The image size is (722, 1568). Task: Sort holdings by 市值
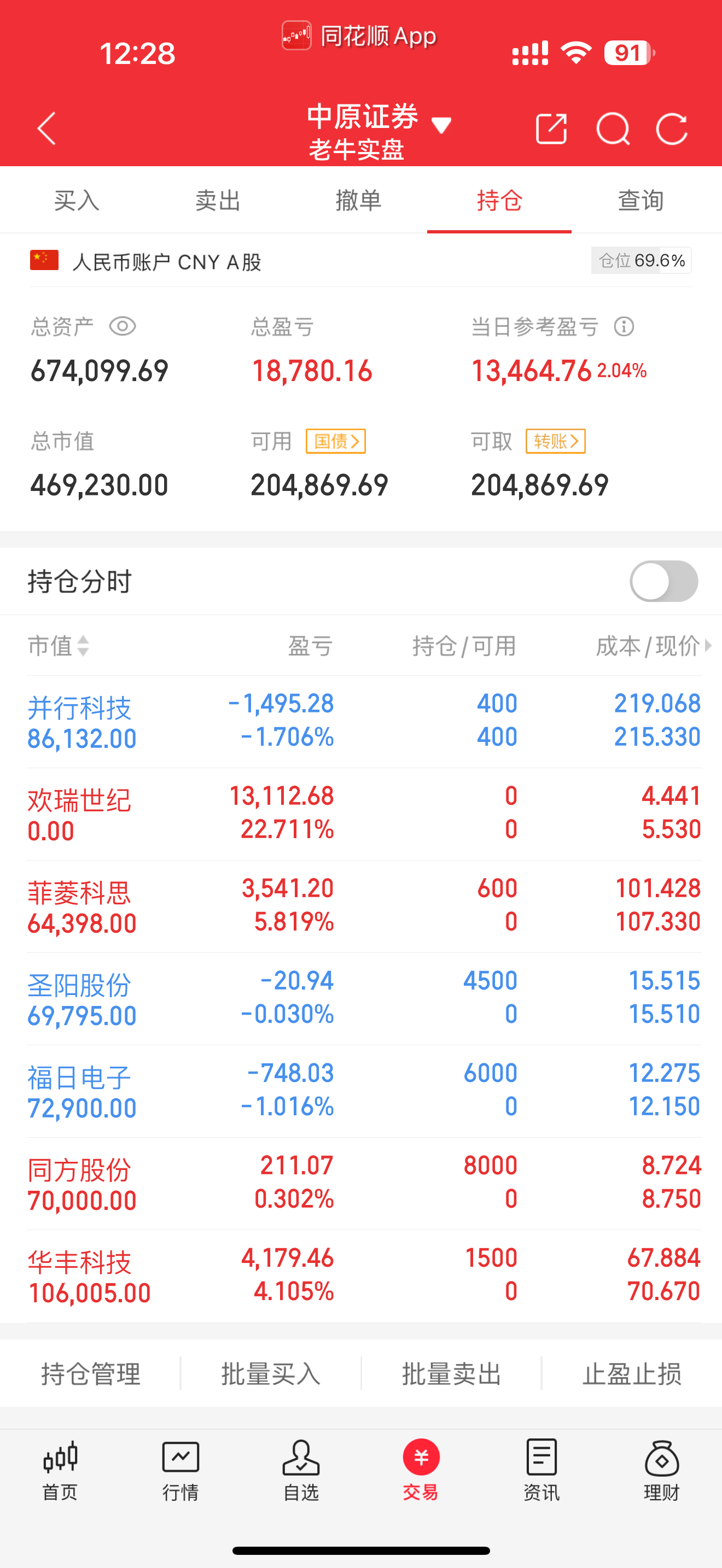(59, 645)
